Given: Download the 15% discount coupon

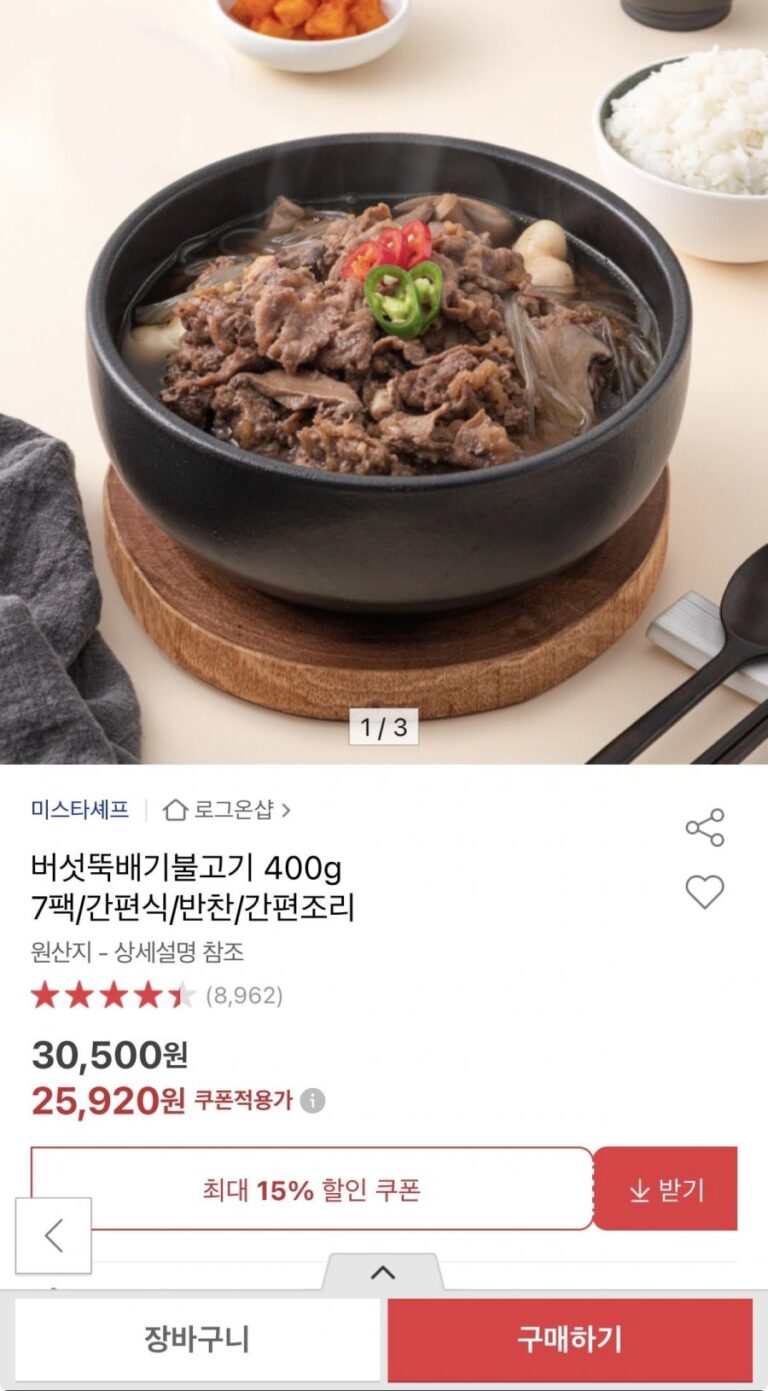Looking at the screenshot, I should [x=665, y=1189].
